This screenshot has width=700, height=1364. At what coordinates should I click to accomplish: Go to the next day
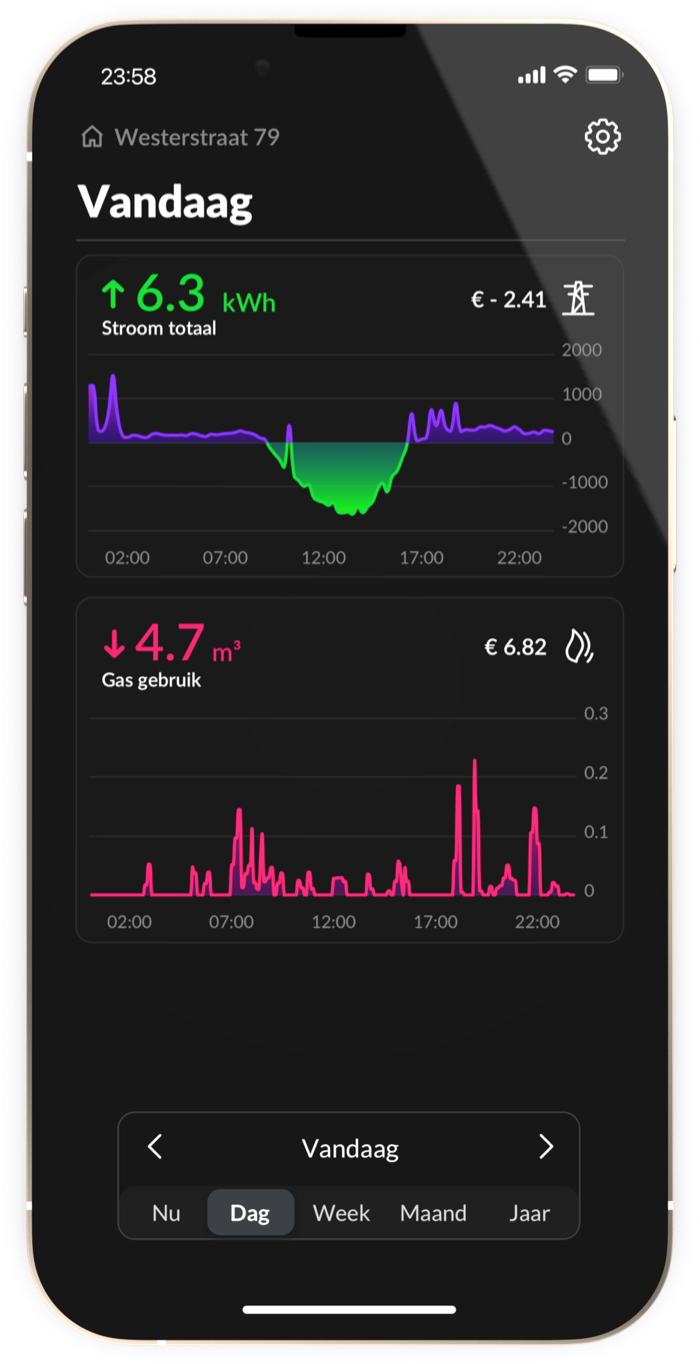pos(545,1147)
